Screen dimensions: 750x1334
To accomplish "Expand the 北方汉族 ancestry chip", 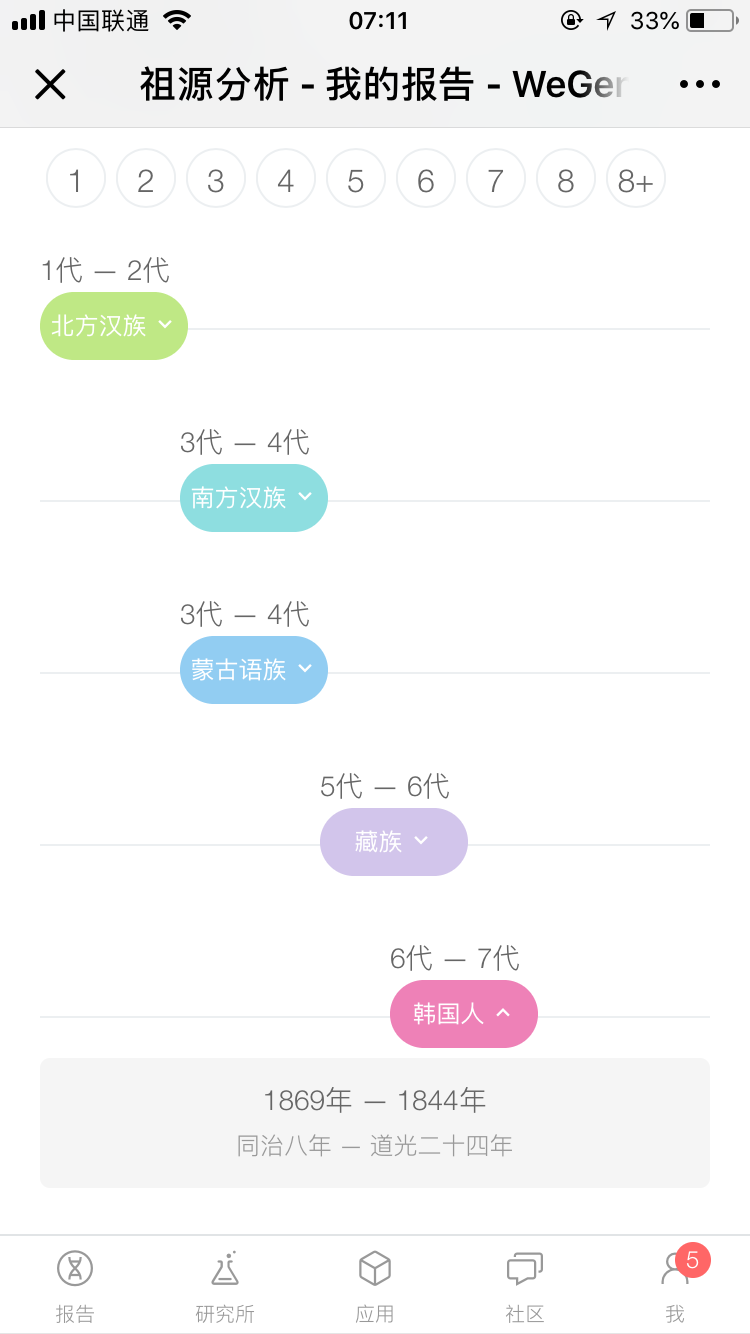I will (x=114, y=326).
